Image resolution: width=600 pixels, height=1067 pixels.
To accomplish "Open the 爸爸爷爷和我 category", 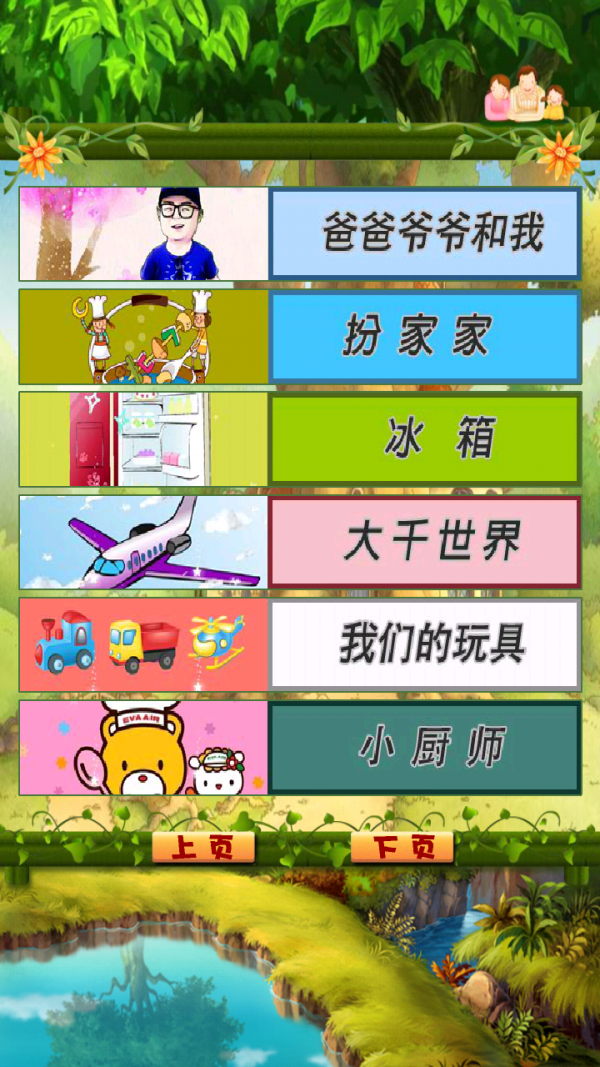I will [425, 233].
